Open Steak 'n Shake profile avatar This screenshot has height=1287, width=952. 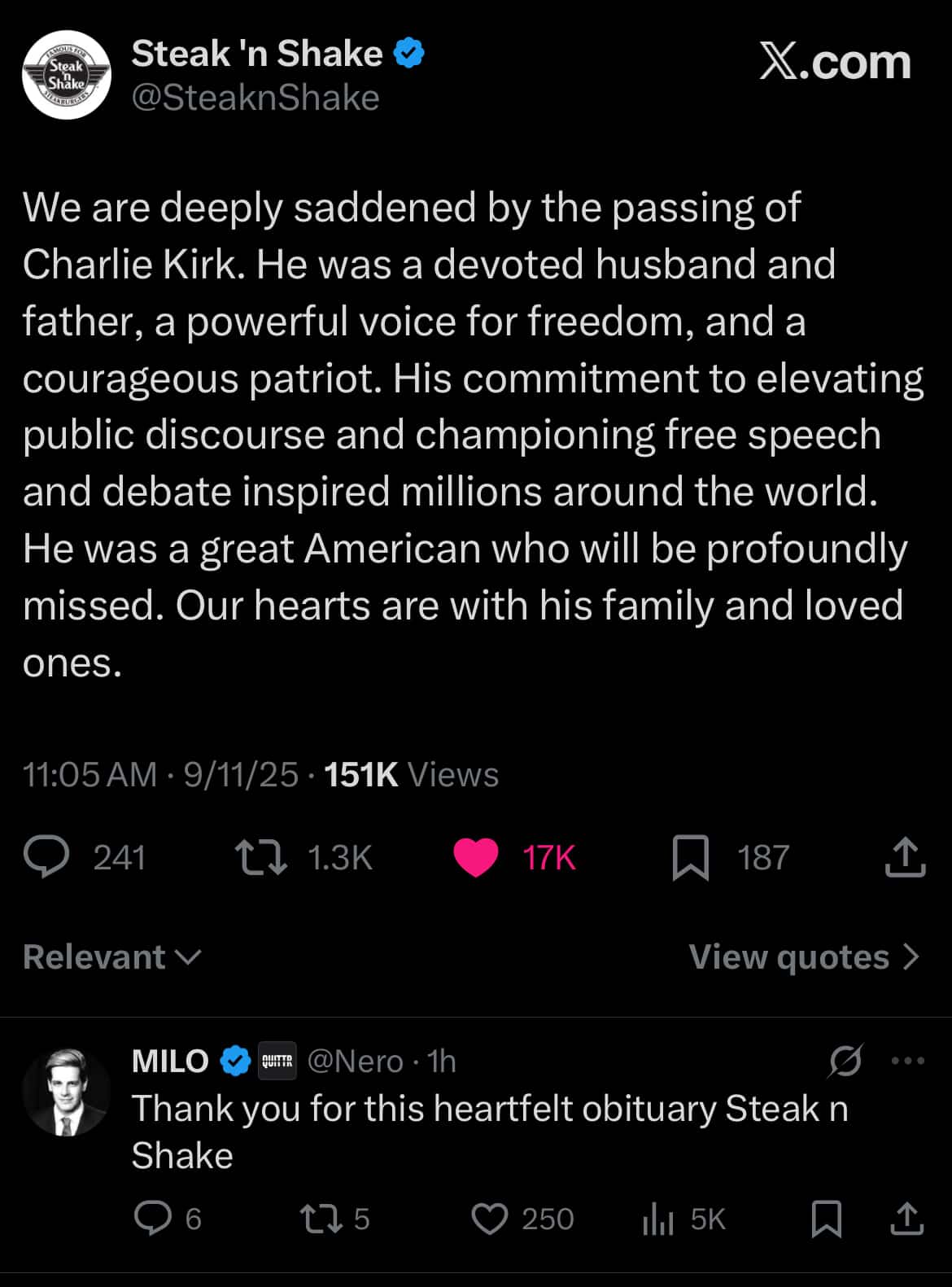pos(67,76)
